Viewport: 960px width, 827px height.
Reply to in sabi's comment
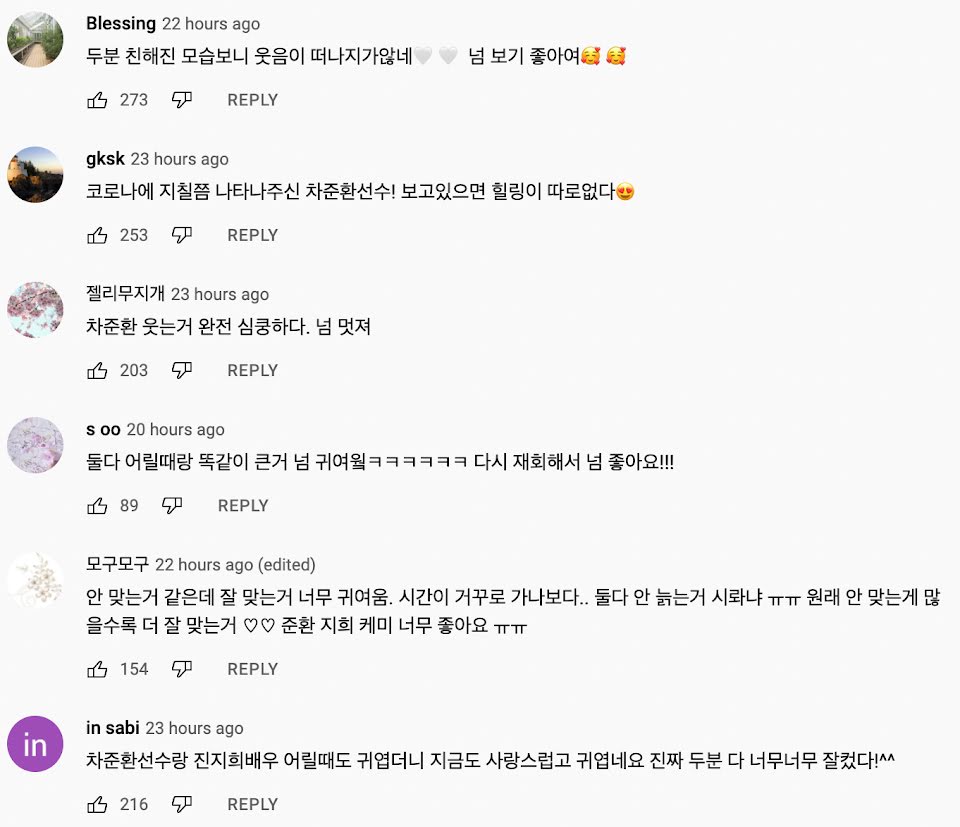pyautogui.click(x=252, y=804)
